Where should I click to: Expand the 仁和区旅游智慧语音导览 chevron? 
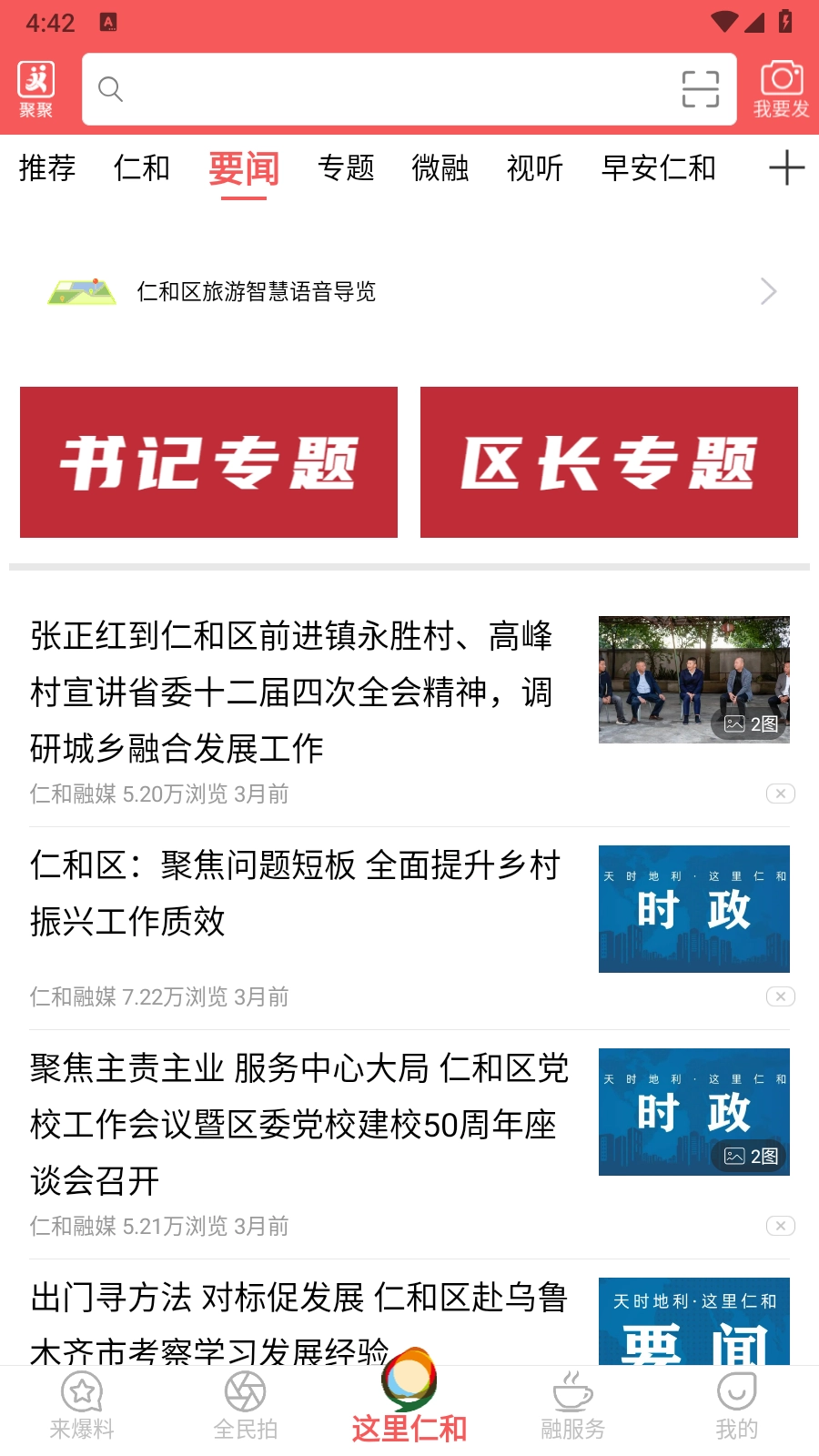(767, 291)
